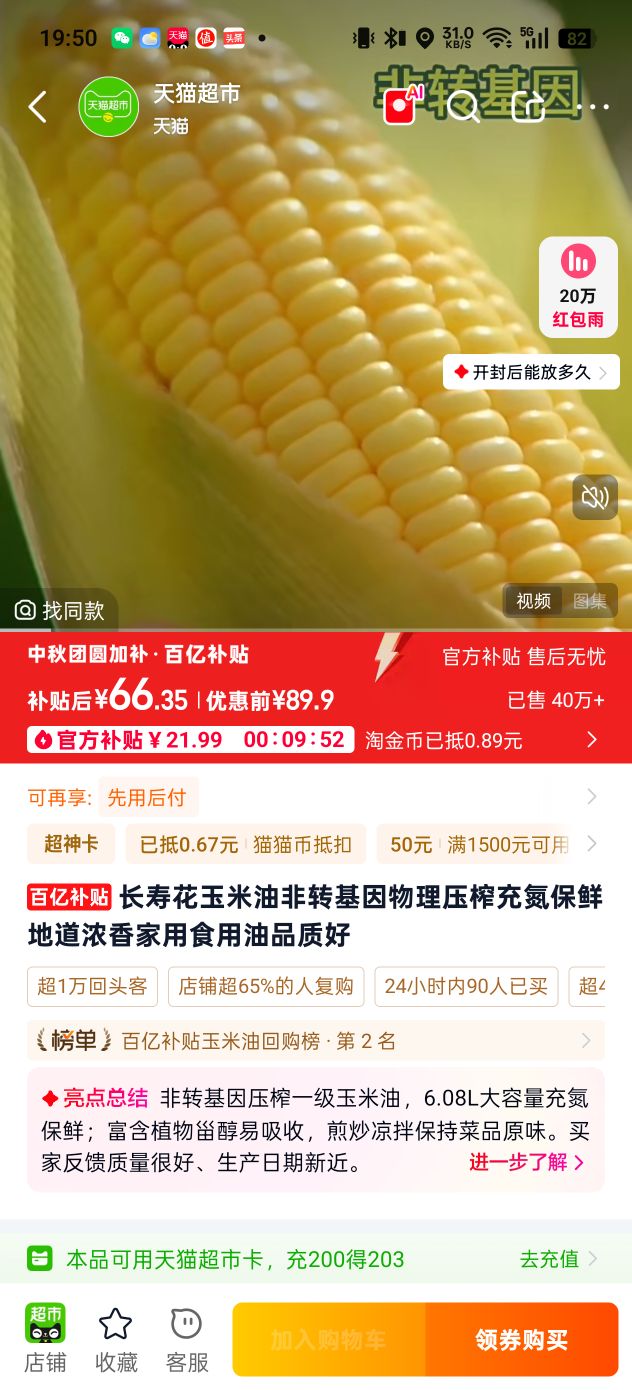
Task: Switch to the 图集 image gallery
Action: [590, 600]
